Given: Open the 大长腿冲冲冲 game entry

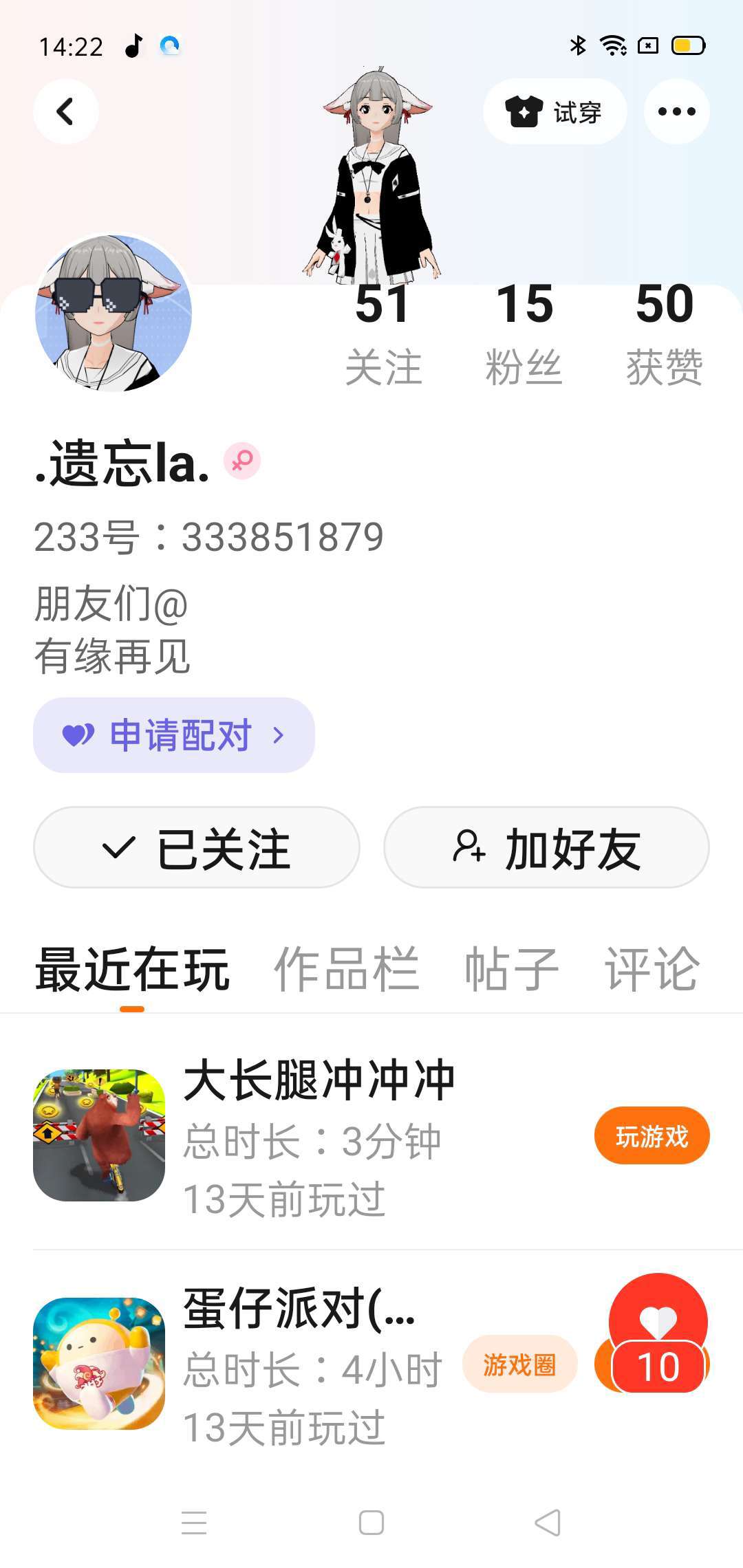Looking at the screenshot, I should 318,1081.
